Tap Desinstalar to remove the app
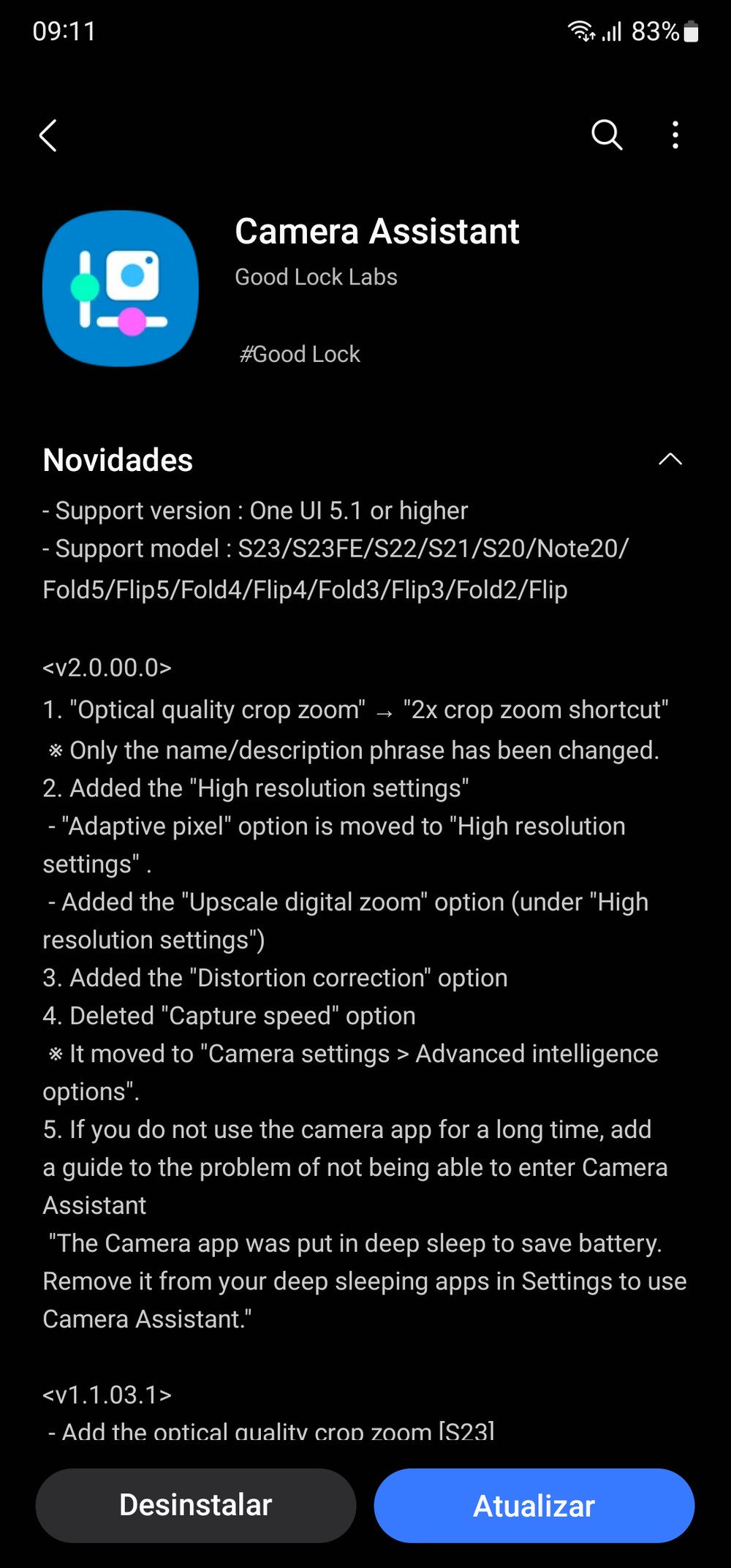This screenshot has height=1568, width=731. point(196,1505)
